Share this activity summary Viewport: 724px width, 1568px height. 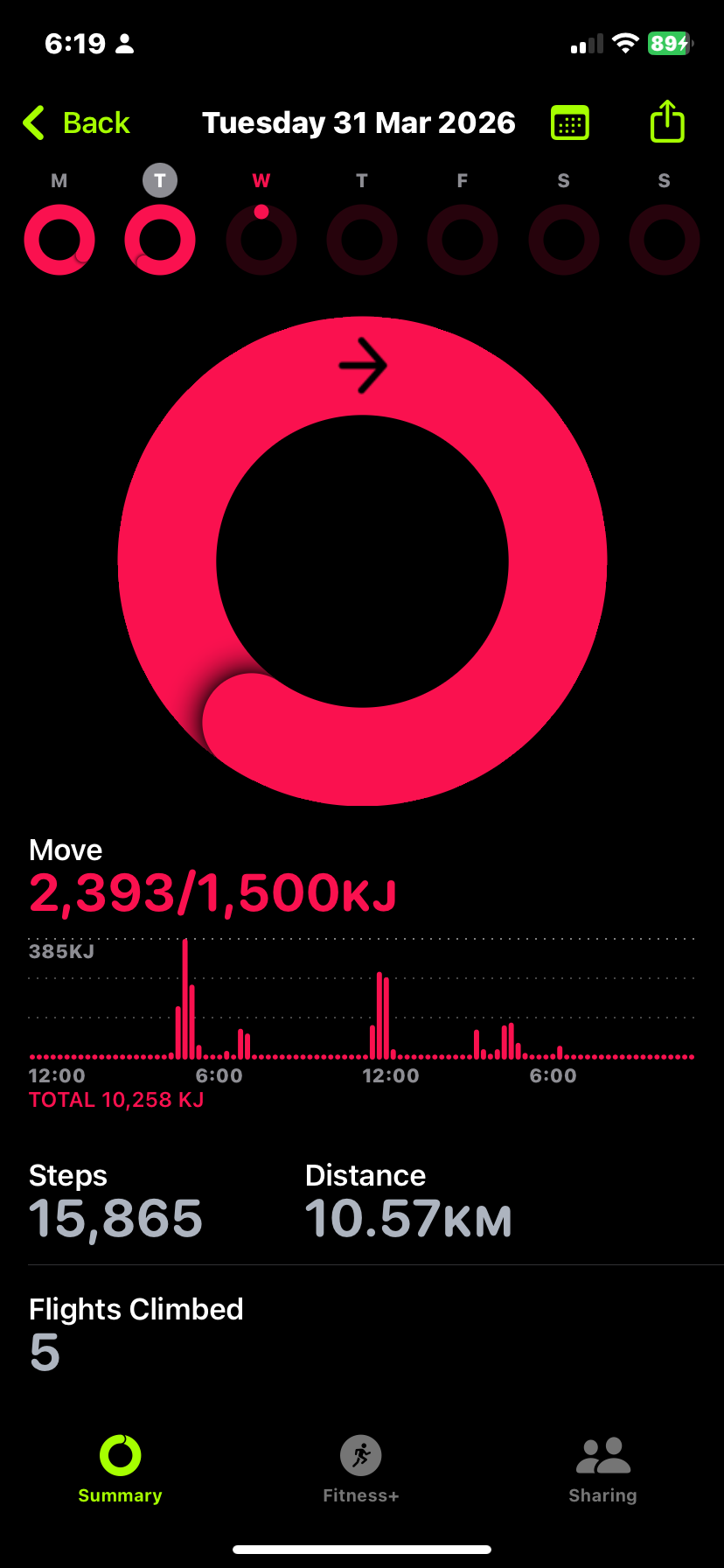[x=667, y=122]
